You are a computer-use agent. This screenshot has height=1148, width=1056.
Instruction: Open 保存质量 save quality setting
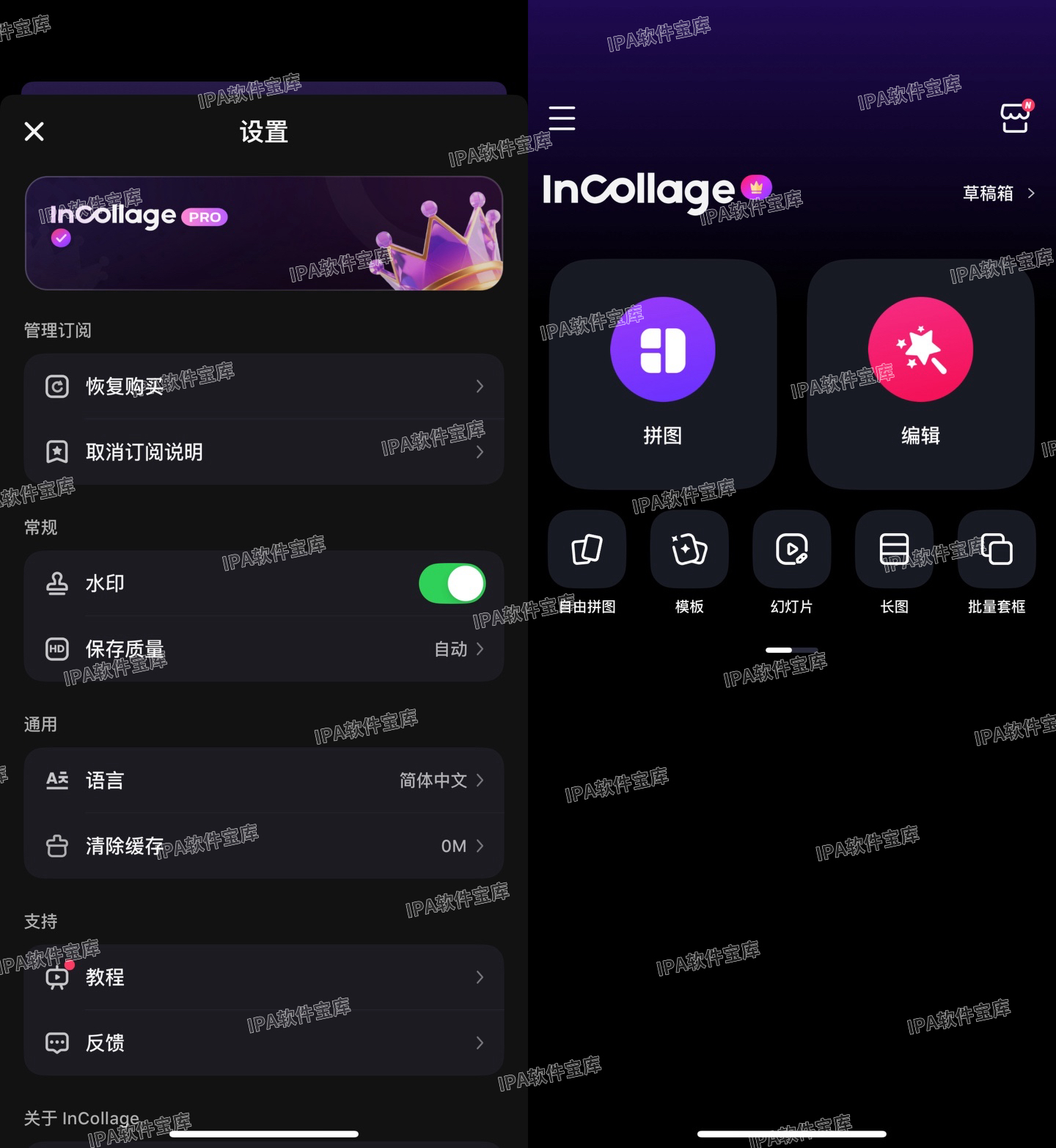tap(264, 649)
